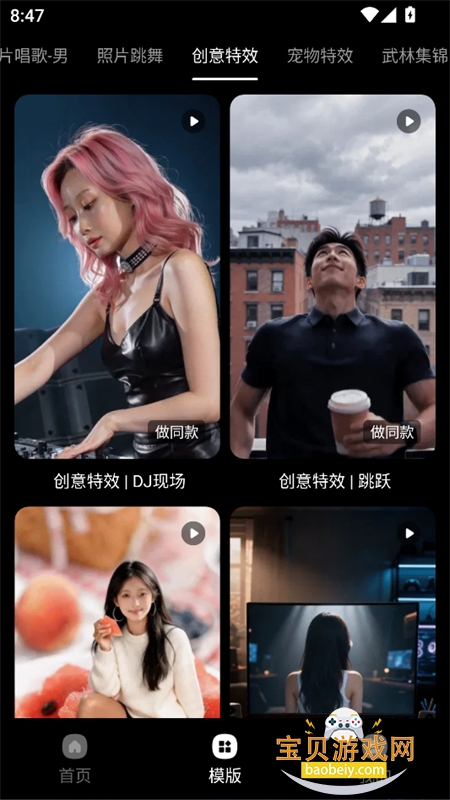Go to the 首页 tab
Screen dimensions: 450x800
(x=75, y=759)
